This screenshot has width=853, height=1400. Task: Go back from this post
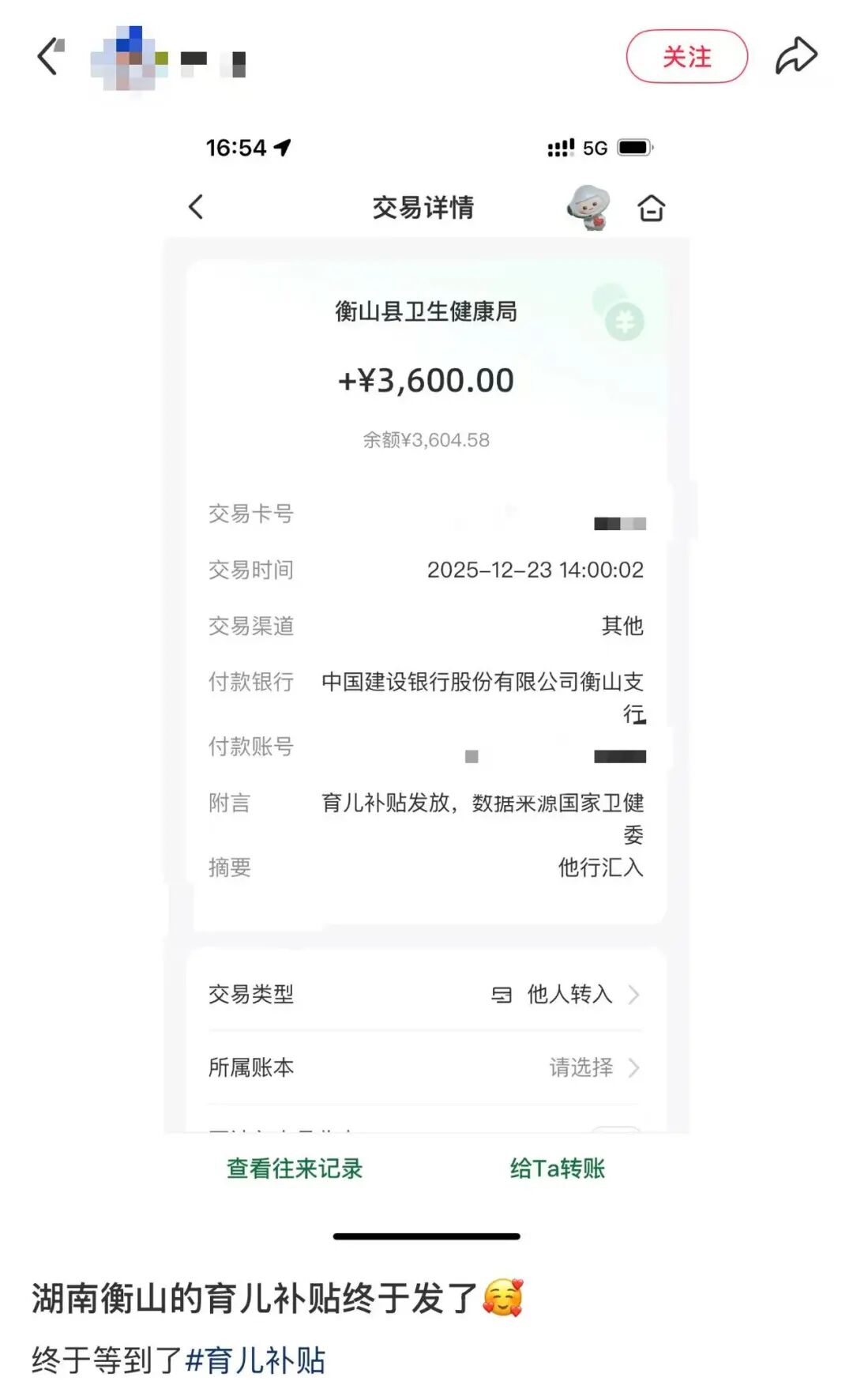(x=49, y=57)
